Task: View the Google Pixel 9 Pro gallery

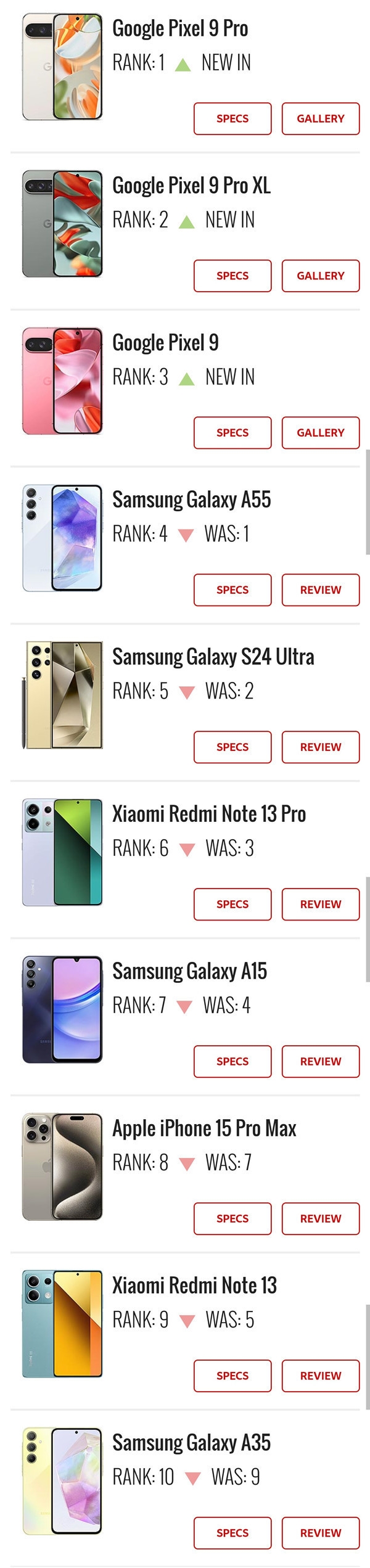Action: tap(320, 118)
